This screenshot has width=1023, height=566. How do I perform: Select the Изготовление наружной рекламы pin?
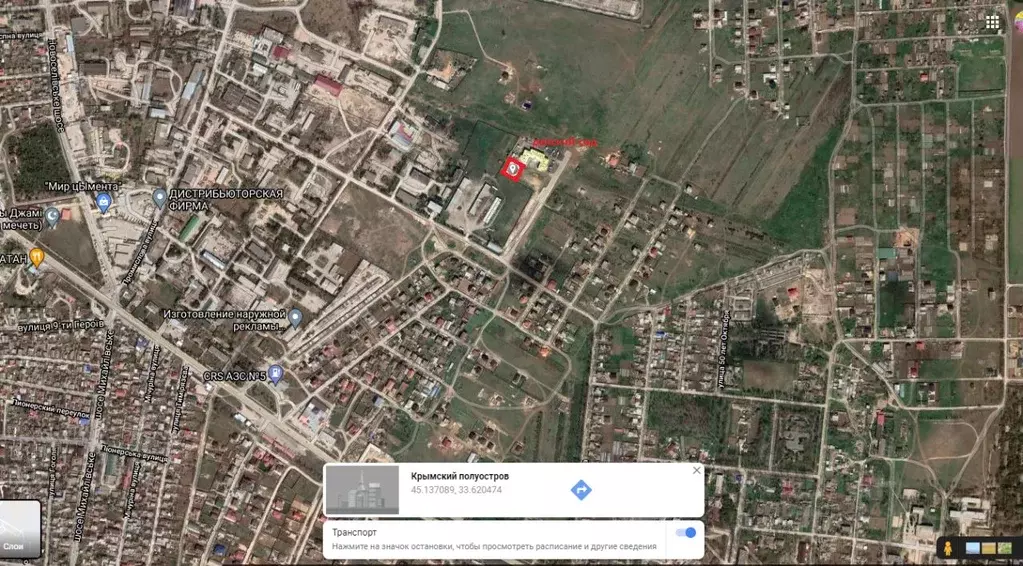[x=296, y=319]
